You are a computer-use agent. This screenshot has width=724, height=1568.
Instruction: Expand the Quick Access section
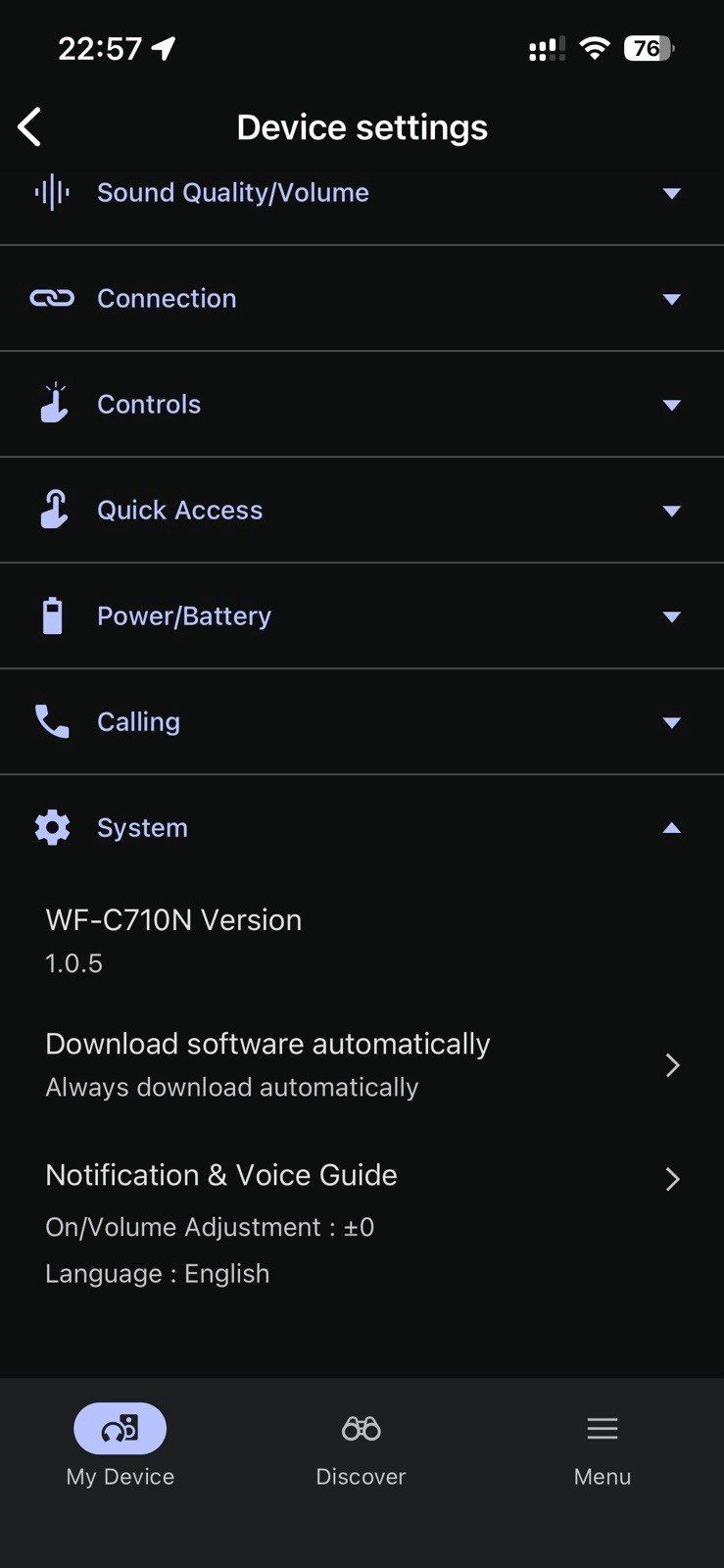click(x=361, y=511)
